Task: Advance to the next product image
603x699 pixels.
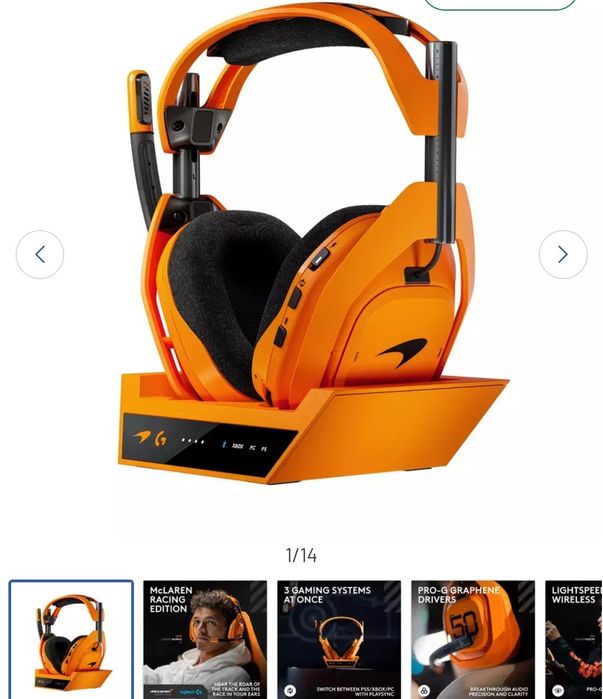Action: pyautogui.click(x=563, y=255)
